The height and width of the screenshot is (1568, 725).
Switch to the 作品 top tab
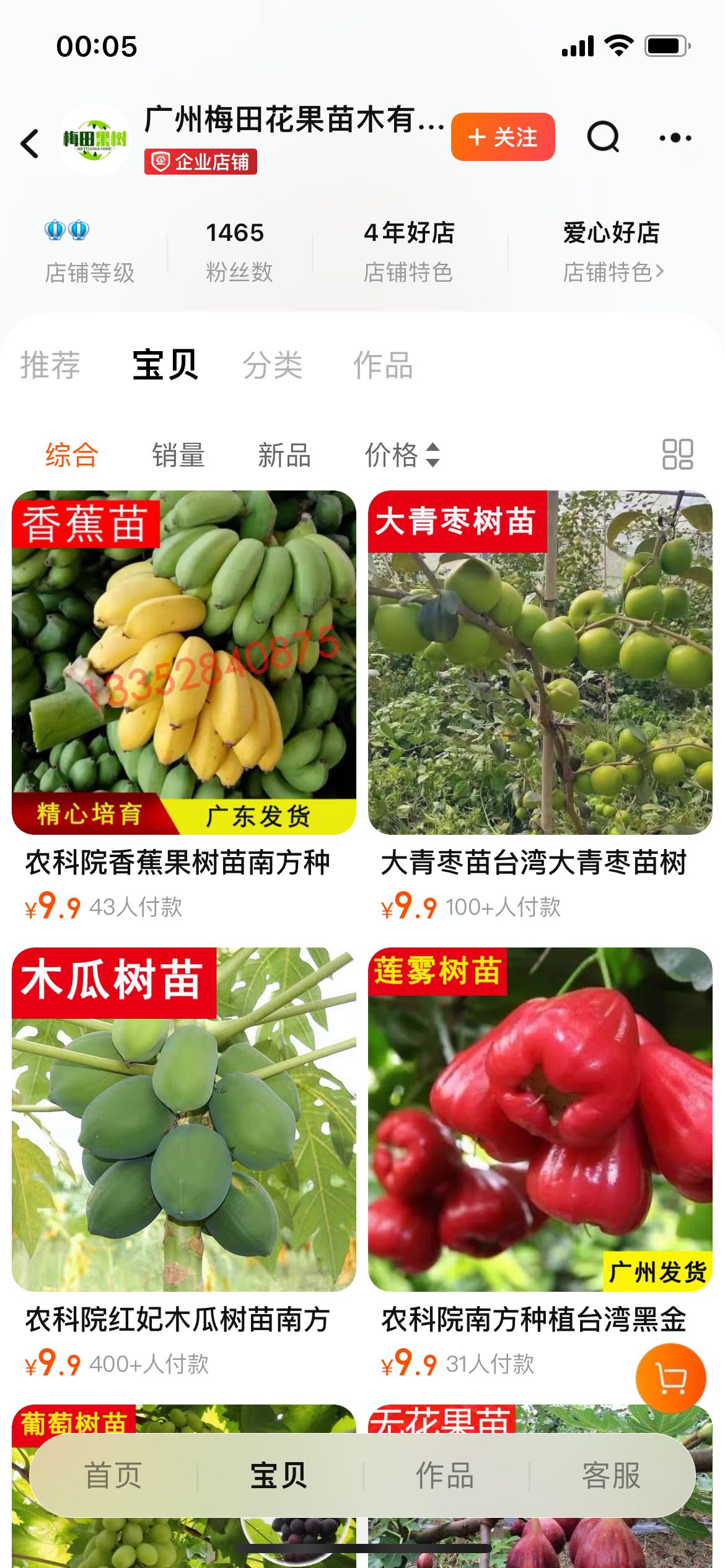(x=383, y=365)
